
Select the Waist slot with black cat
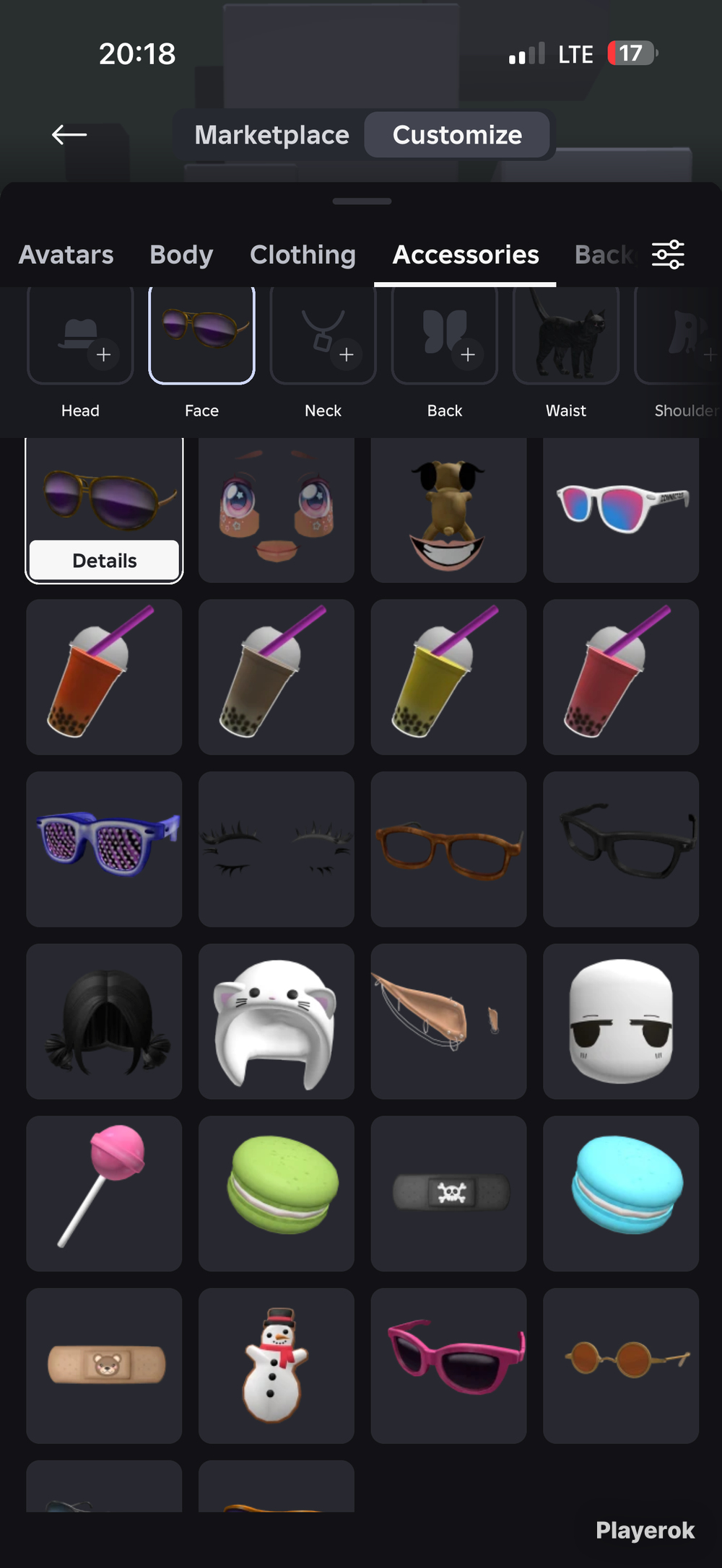pos(566,335)
